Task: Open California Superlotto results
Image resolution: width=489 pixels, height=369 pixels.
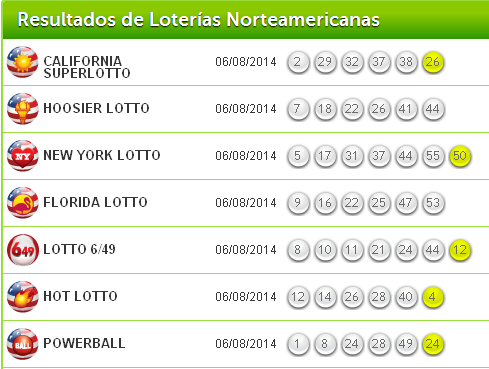Action: pos(246,62)
